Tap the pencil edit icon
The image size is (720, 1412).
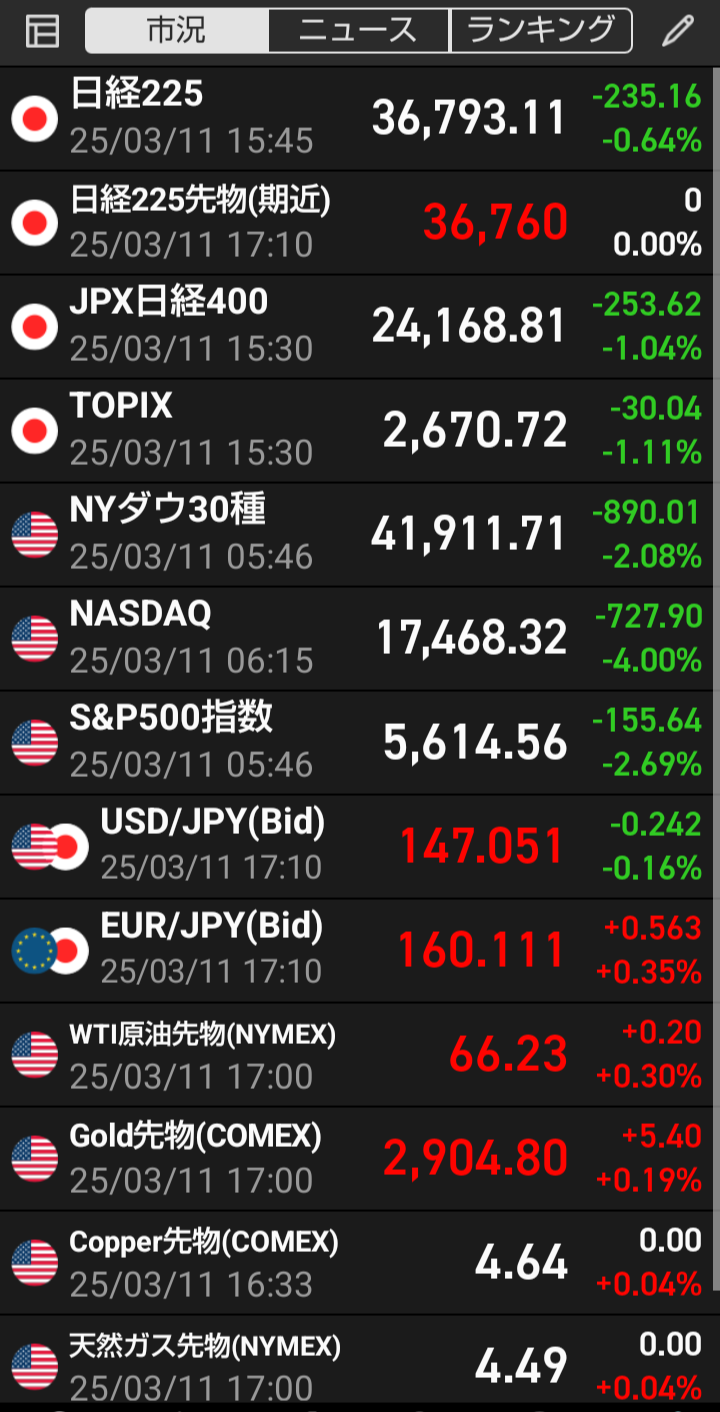point(677,31)
